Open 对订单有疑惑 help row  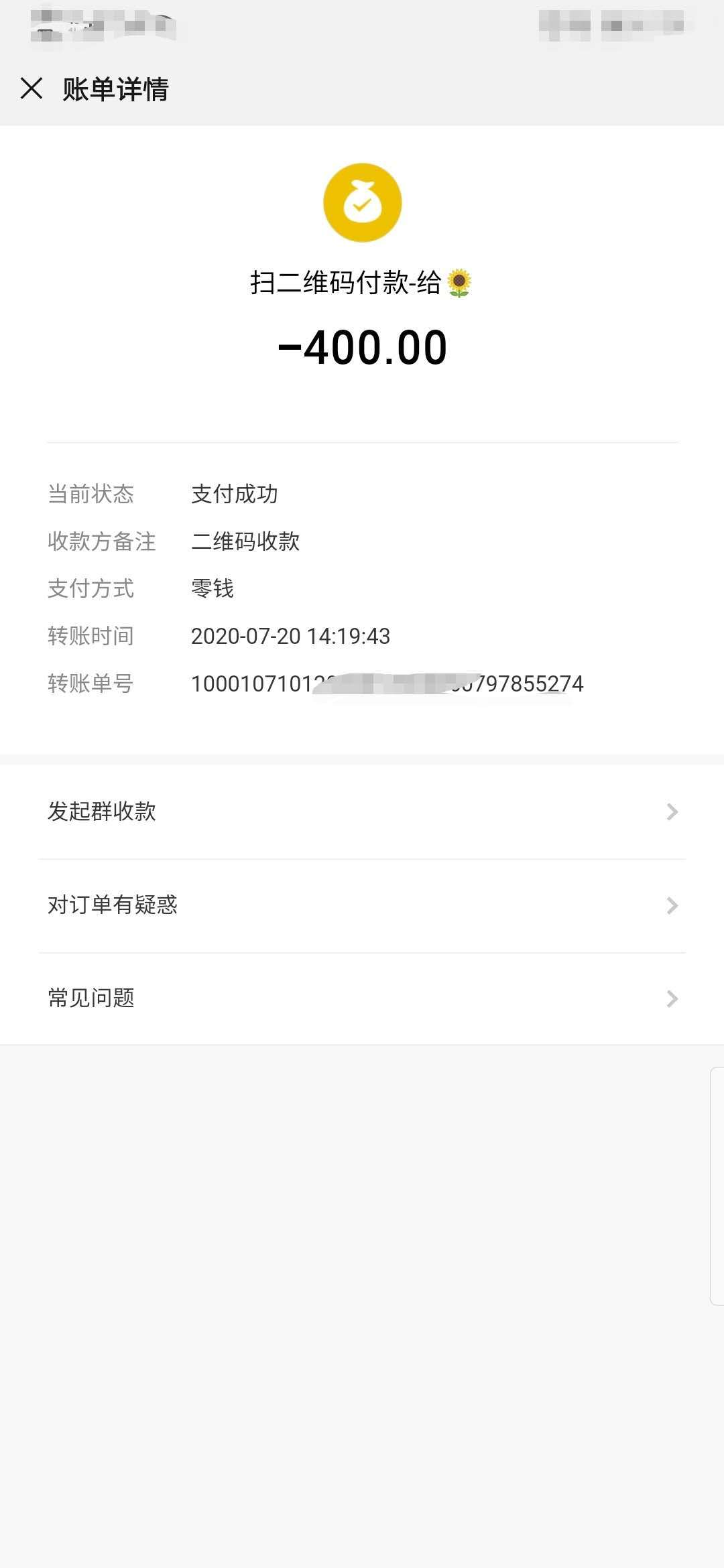point(362,905)
